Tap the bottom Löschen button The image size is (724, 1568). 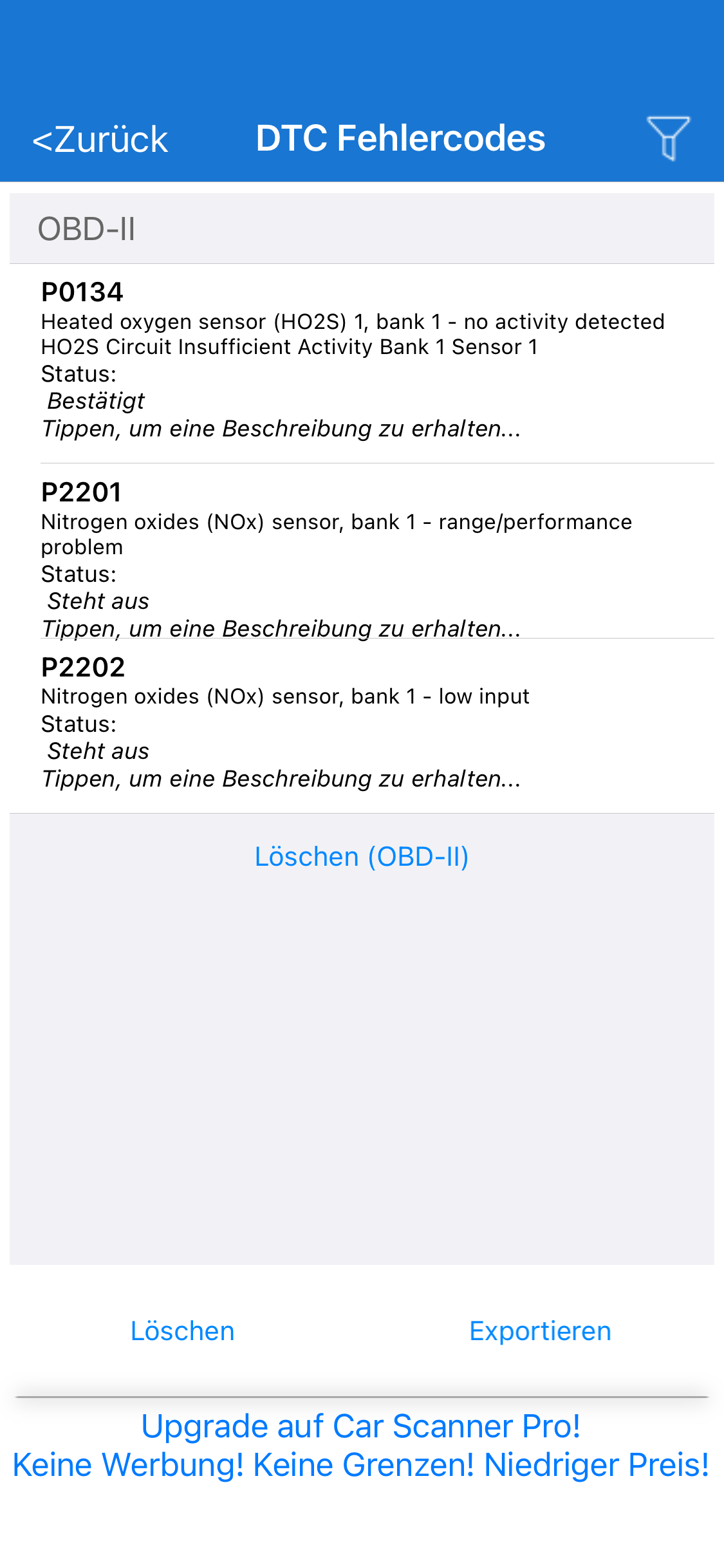pyautogui.click(x=182, y=1331)
